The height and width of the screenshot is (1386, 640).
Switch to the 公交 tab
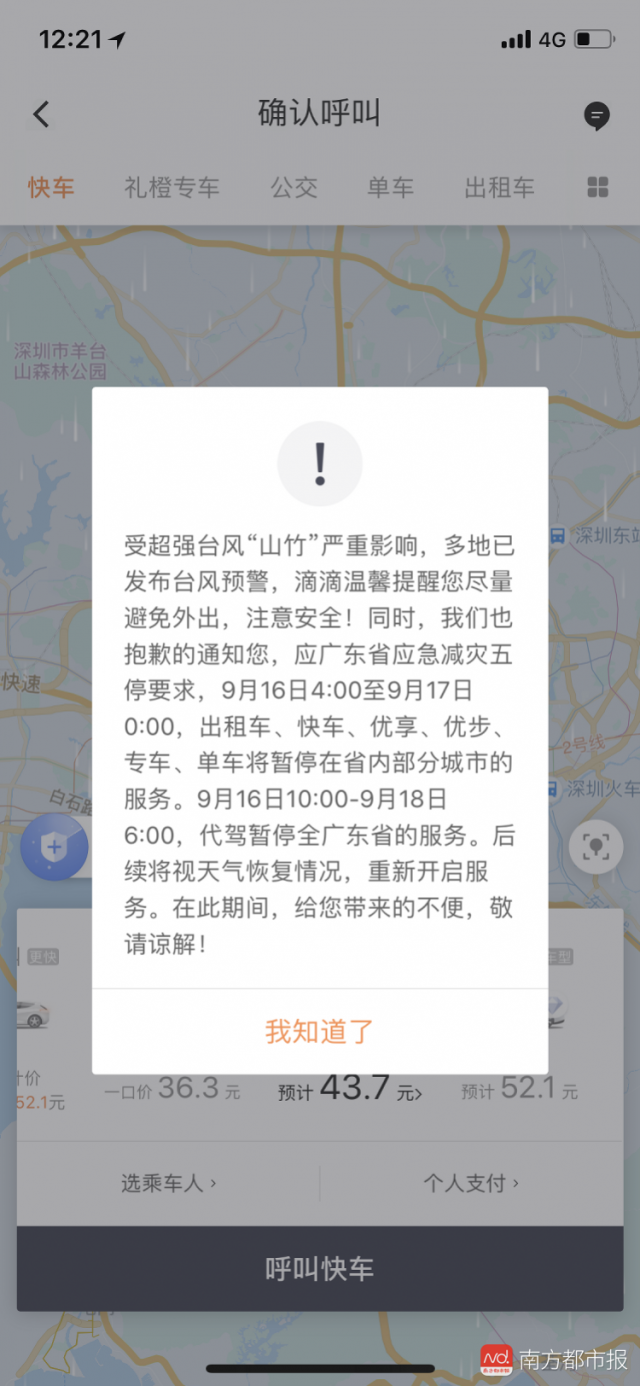[293, 187]
